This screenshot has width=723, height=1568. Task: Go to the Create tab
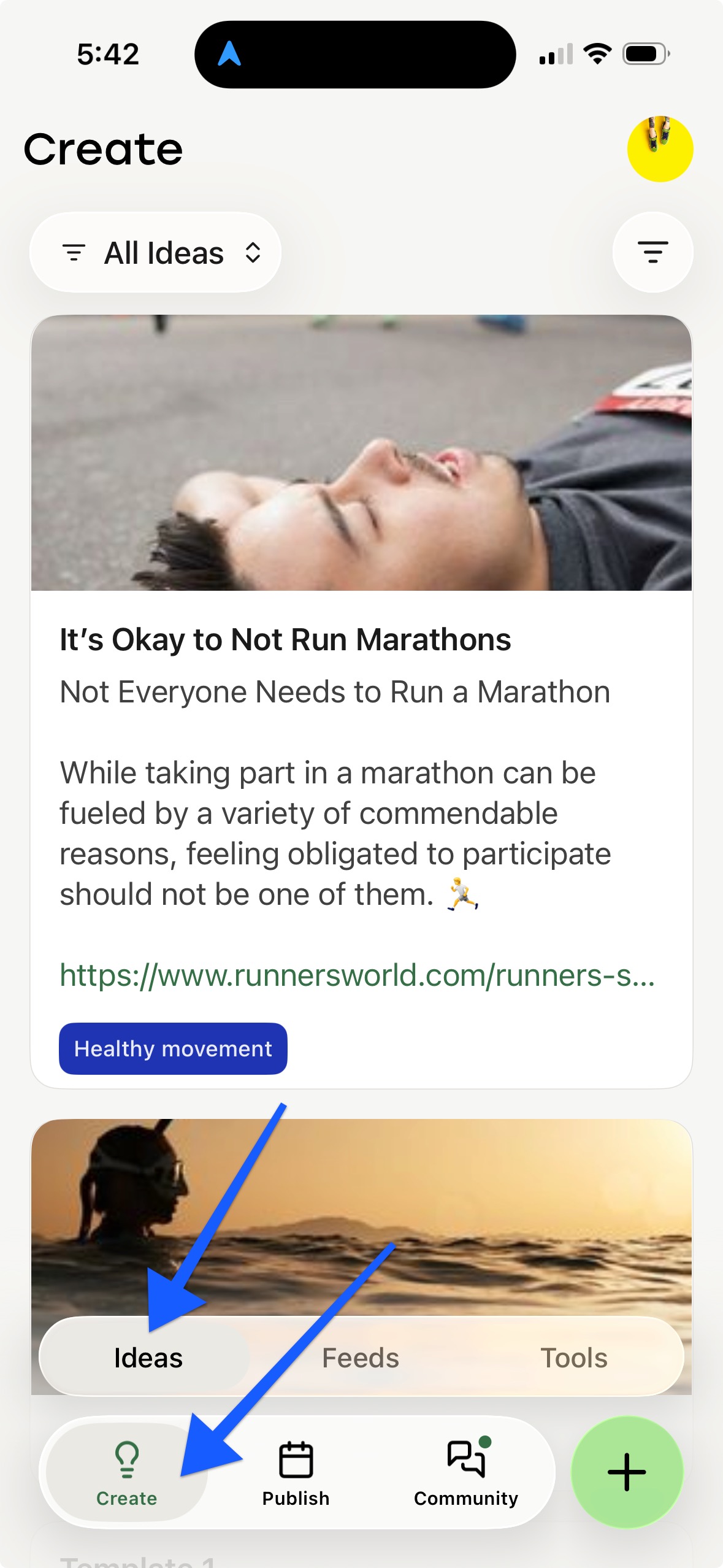[127, 1472]
